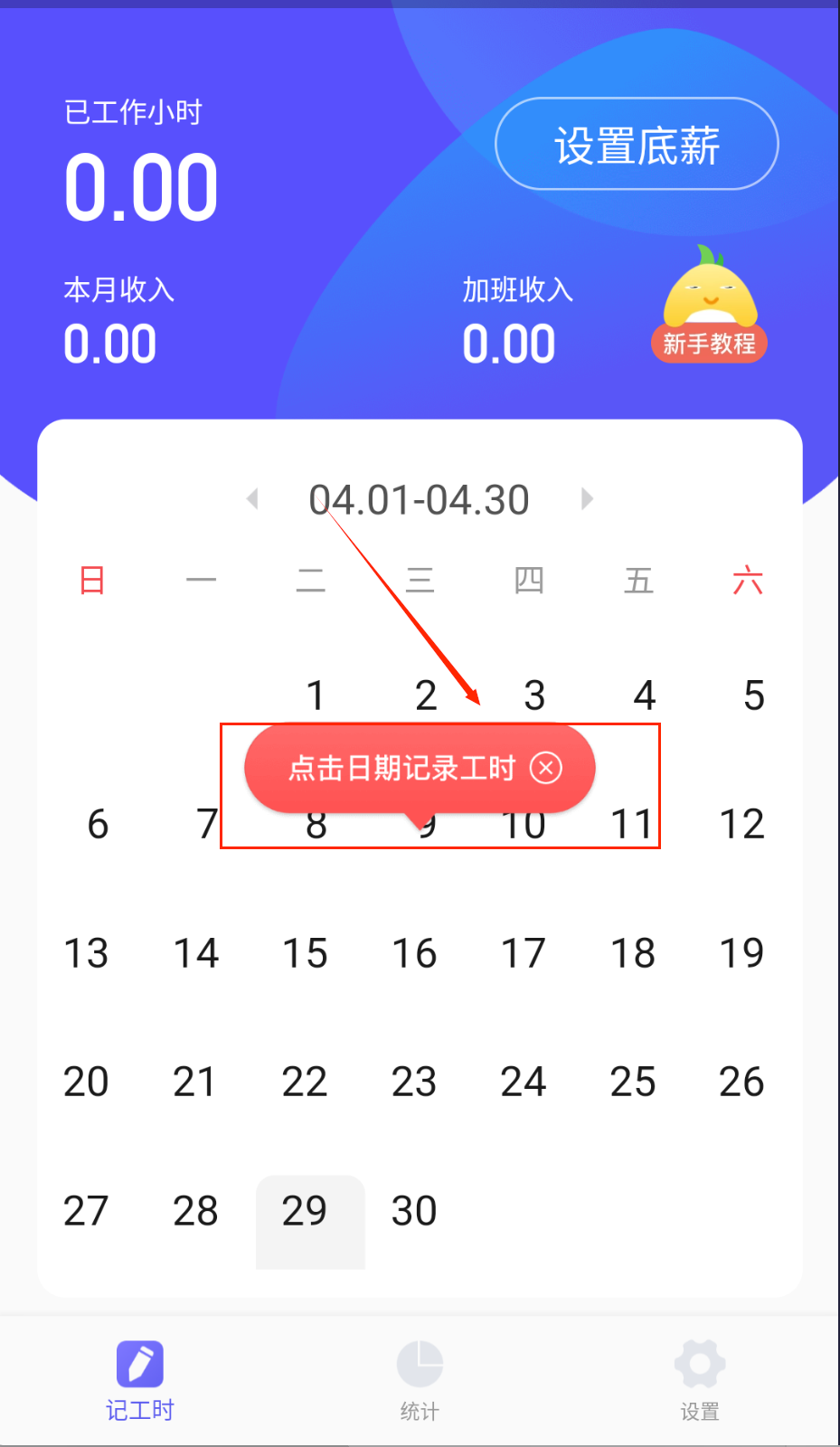Select date 30 on the calendar

click(x=414, y=1212)
